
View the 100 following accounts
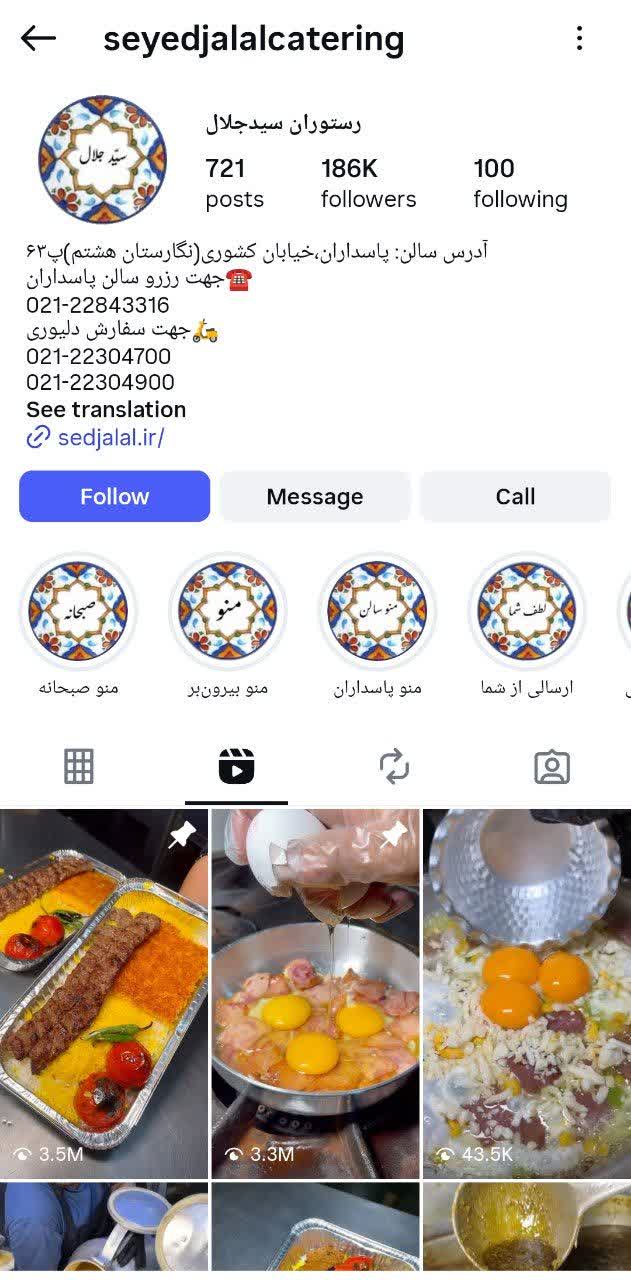[x=520, y=183]
